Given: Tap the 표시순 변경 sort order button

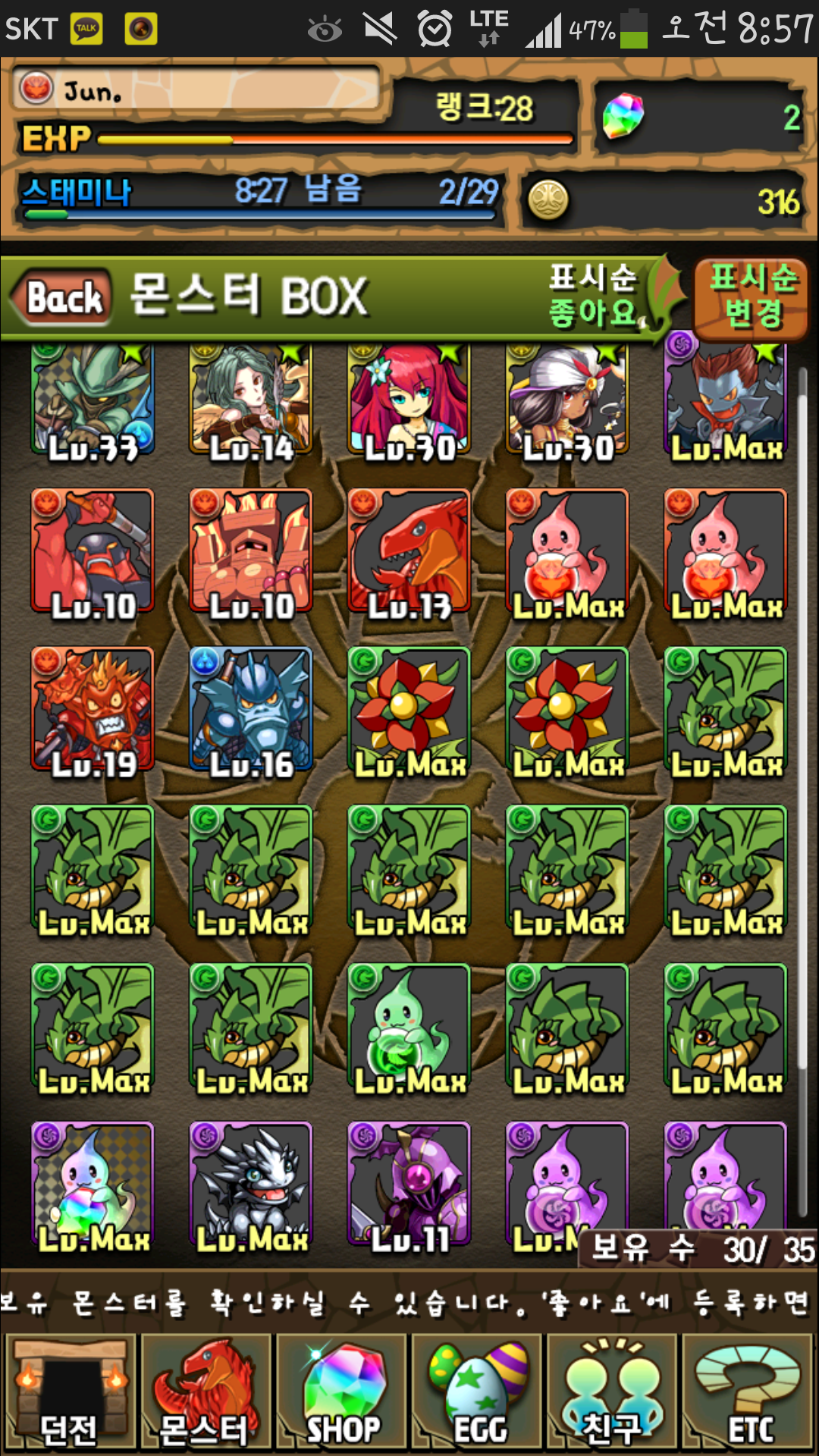Looking at the screenshot, I should 752,297.
